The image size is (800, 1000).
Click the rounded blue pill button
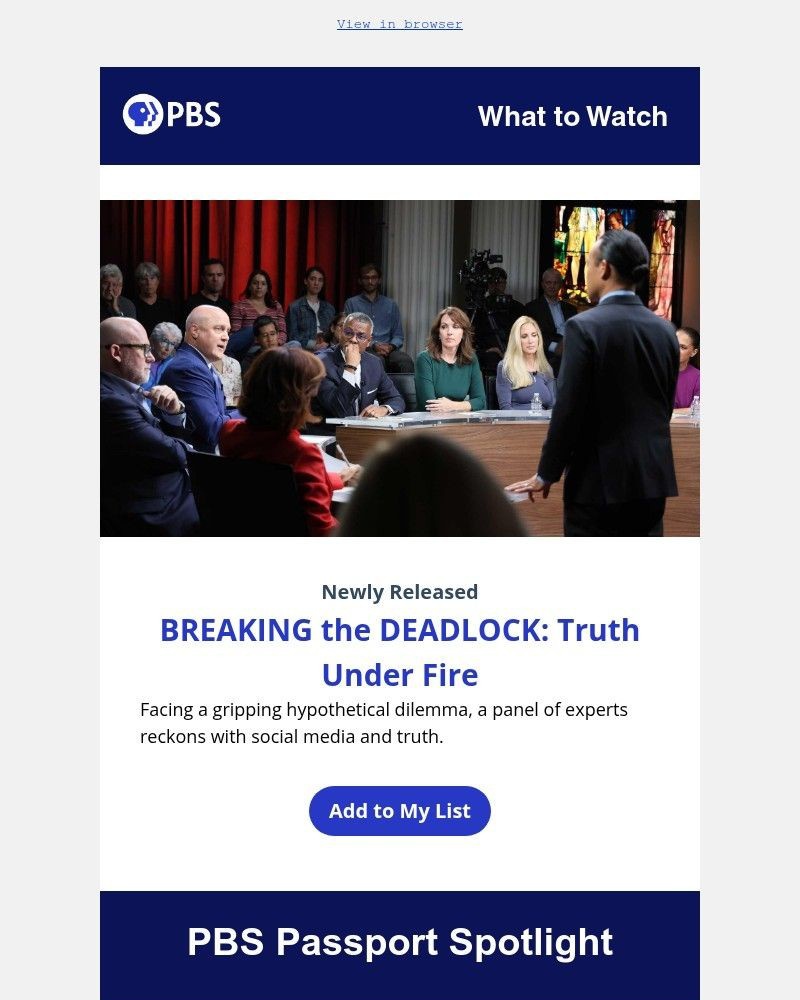pyautogui.click(x=399, y=811)
